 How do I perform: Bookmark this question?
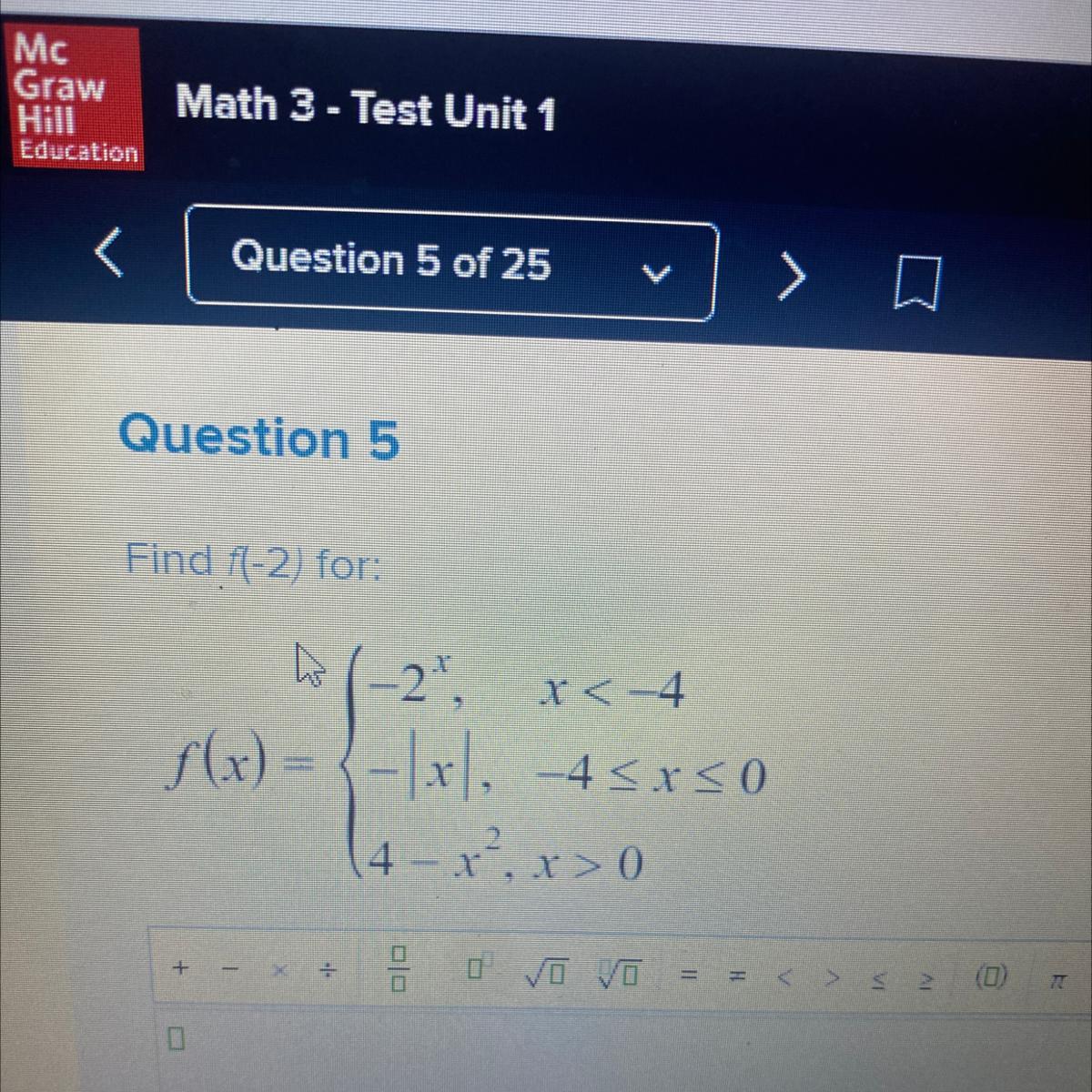coord(920,282)
